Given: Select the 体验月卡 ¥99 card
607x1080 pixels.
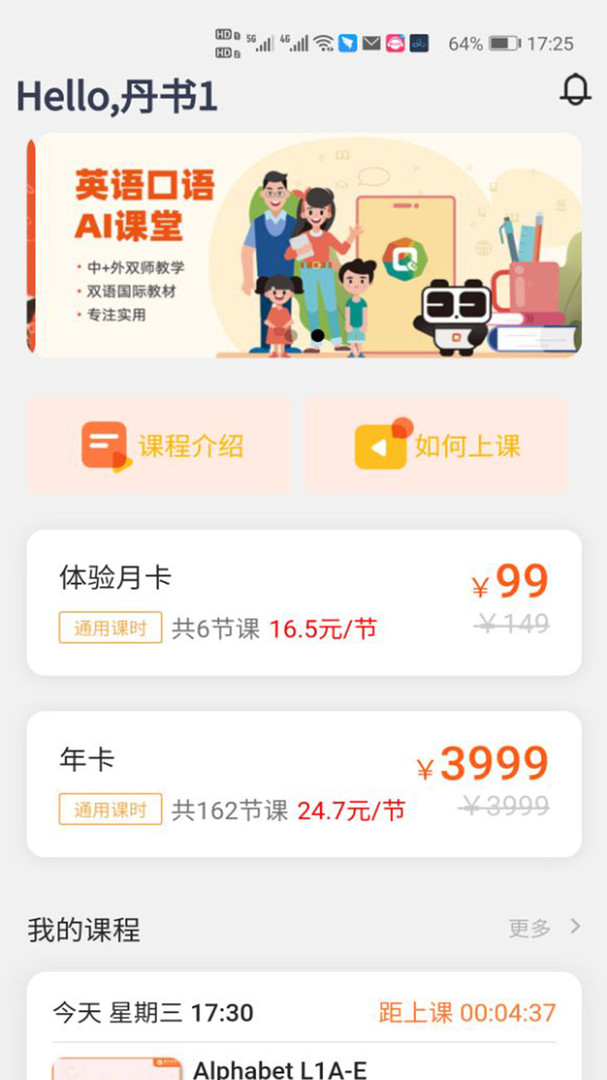Looking at the screenshot, I should coord(303,602).
